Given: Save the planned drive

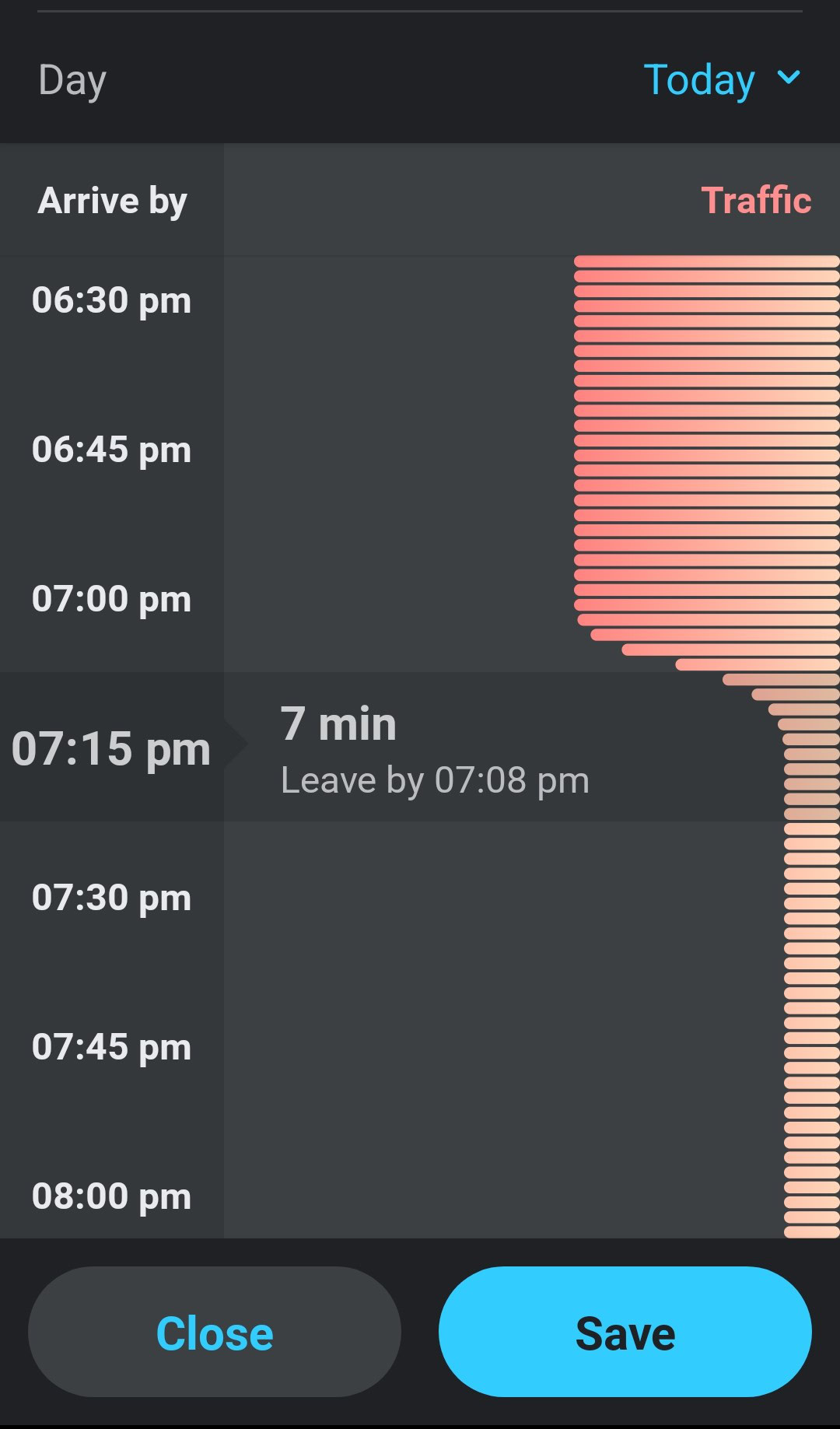Looking at the screenshot, I should coord(625,1333).
